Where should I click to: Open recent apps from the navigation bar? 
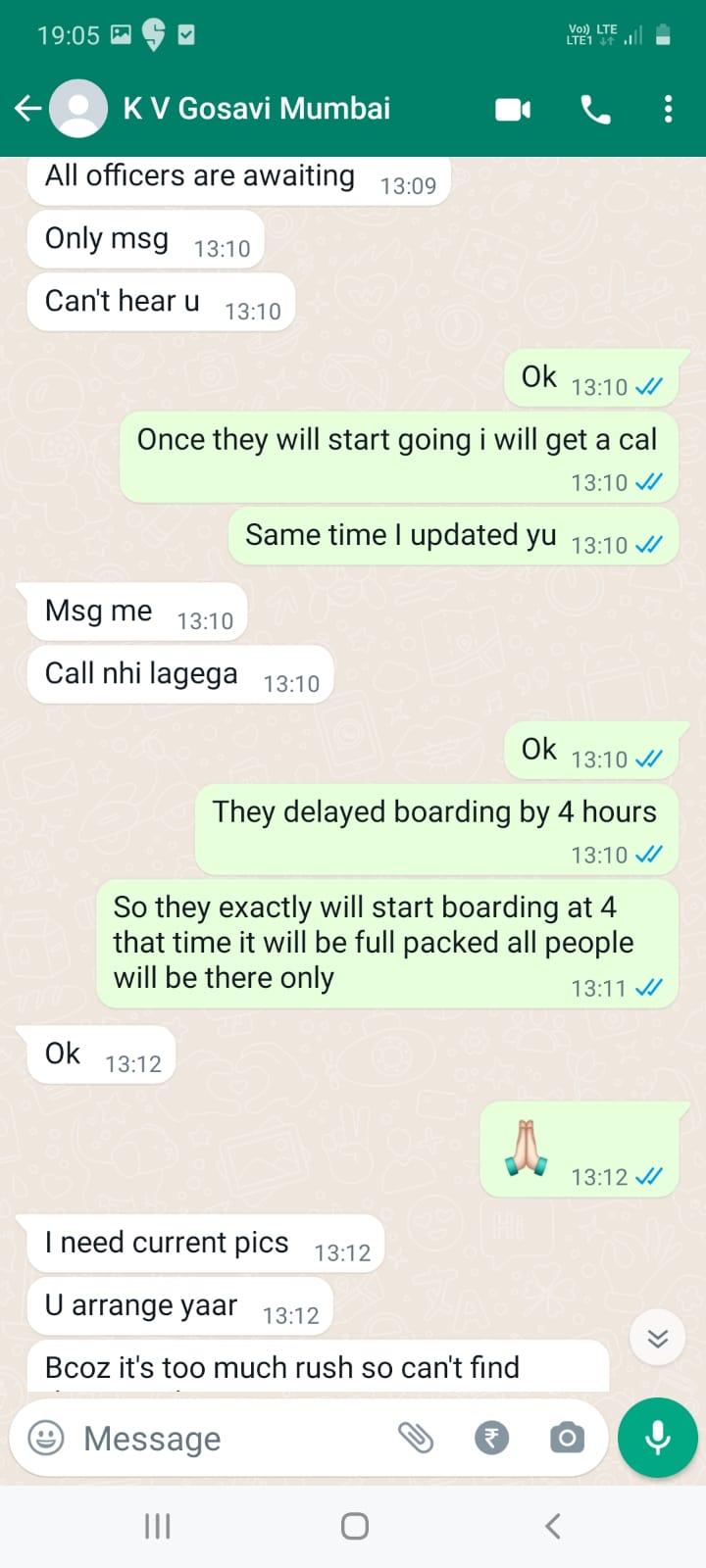point(157,1526)
